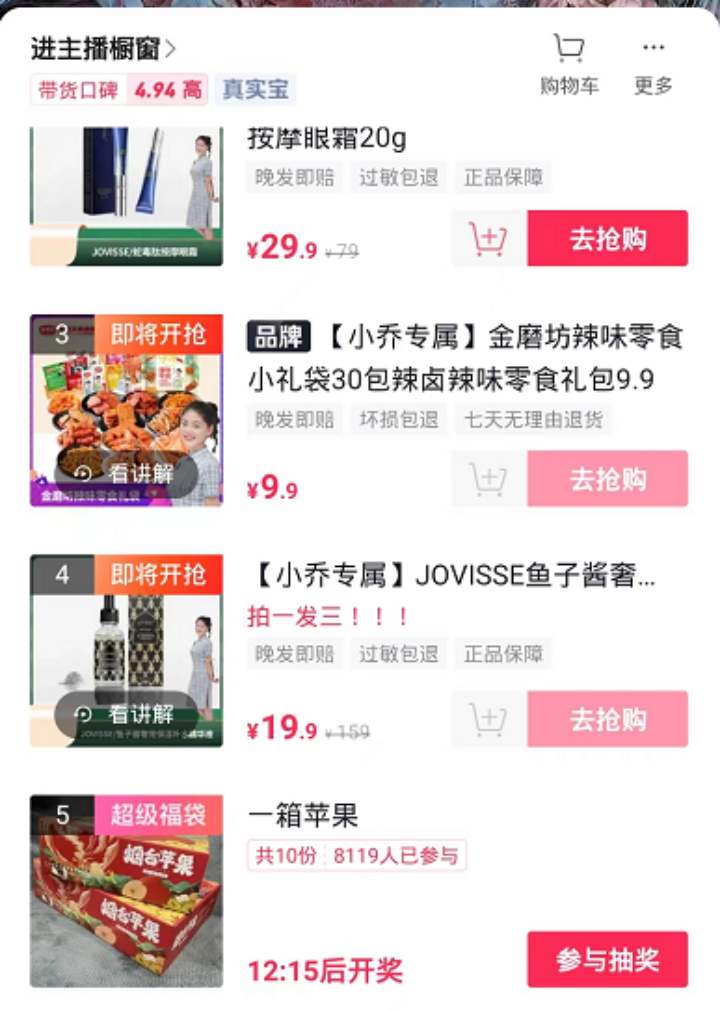Open the streamer's showcase (进主播橱窗)

pyautogui.click(x=103, y=48)
